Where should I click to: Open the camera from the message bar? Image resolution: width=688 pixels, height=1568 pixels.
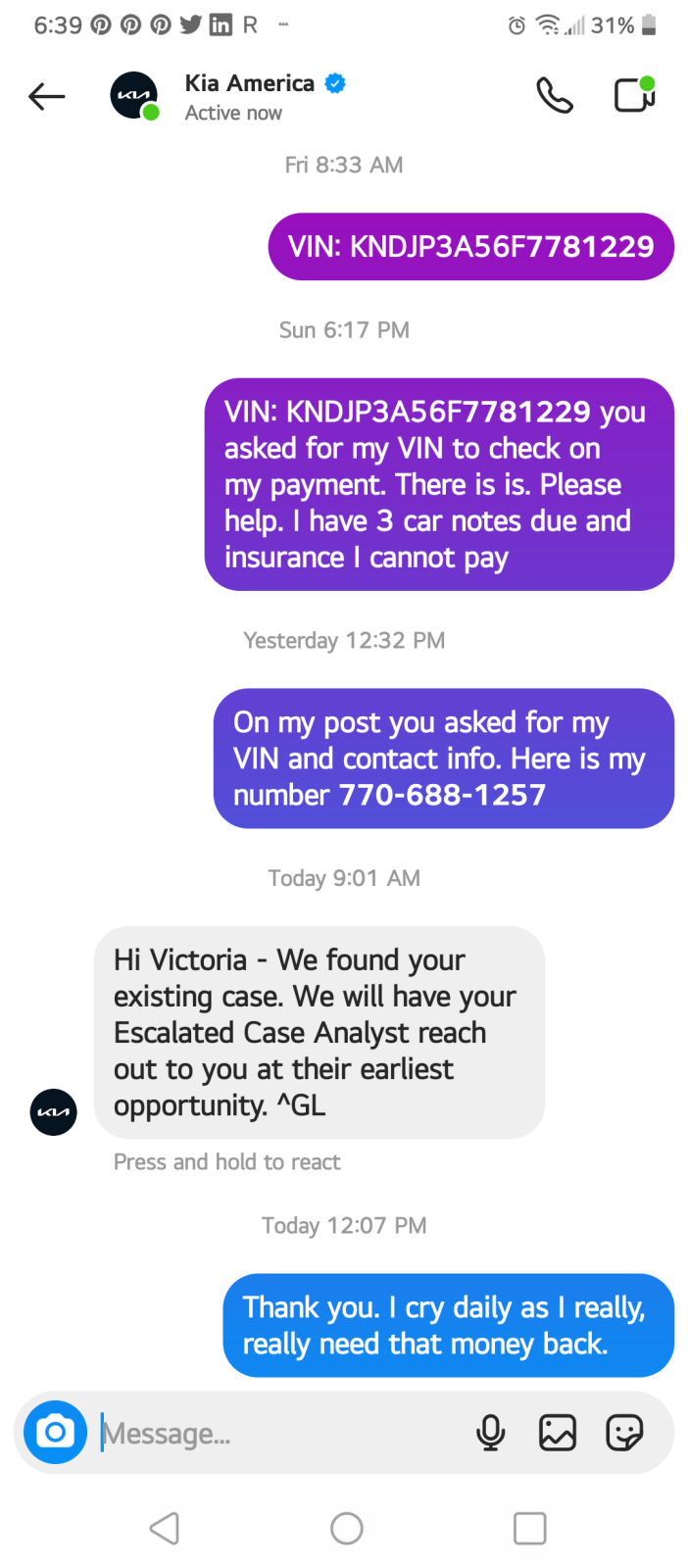pyautogui.click(x=56, y=1433)
